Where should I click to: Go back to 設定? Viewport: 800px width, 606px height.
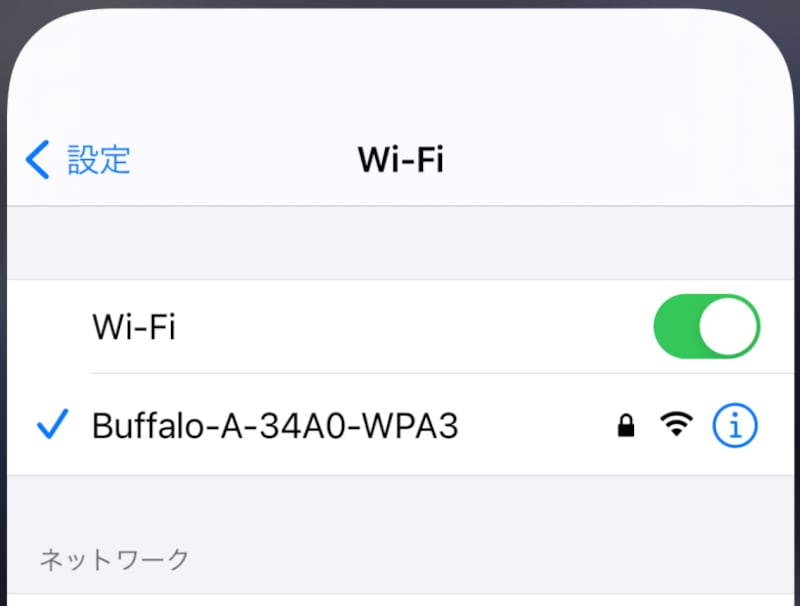(x=80, y=160)
